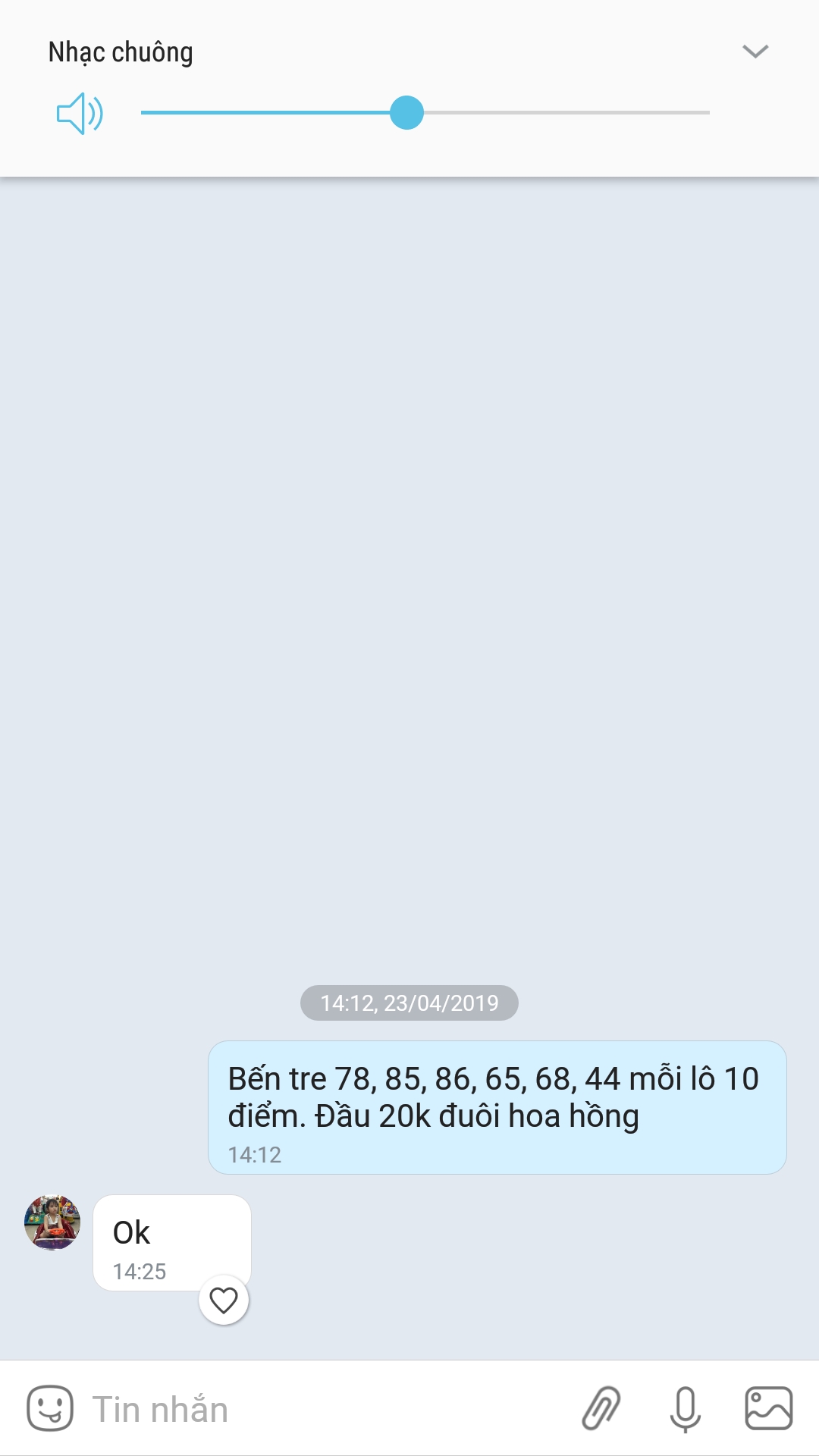819x1456 pixels.
Task: Send a photo from the gallery
Action: [769, 1408]
